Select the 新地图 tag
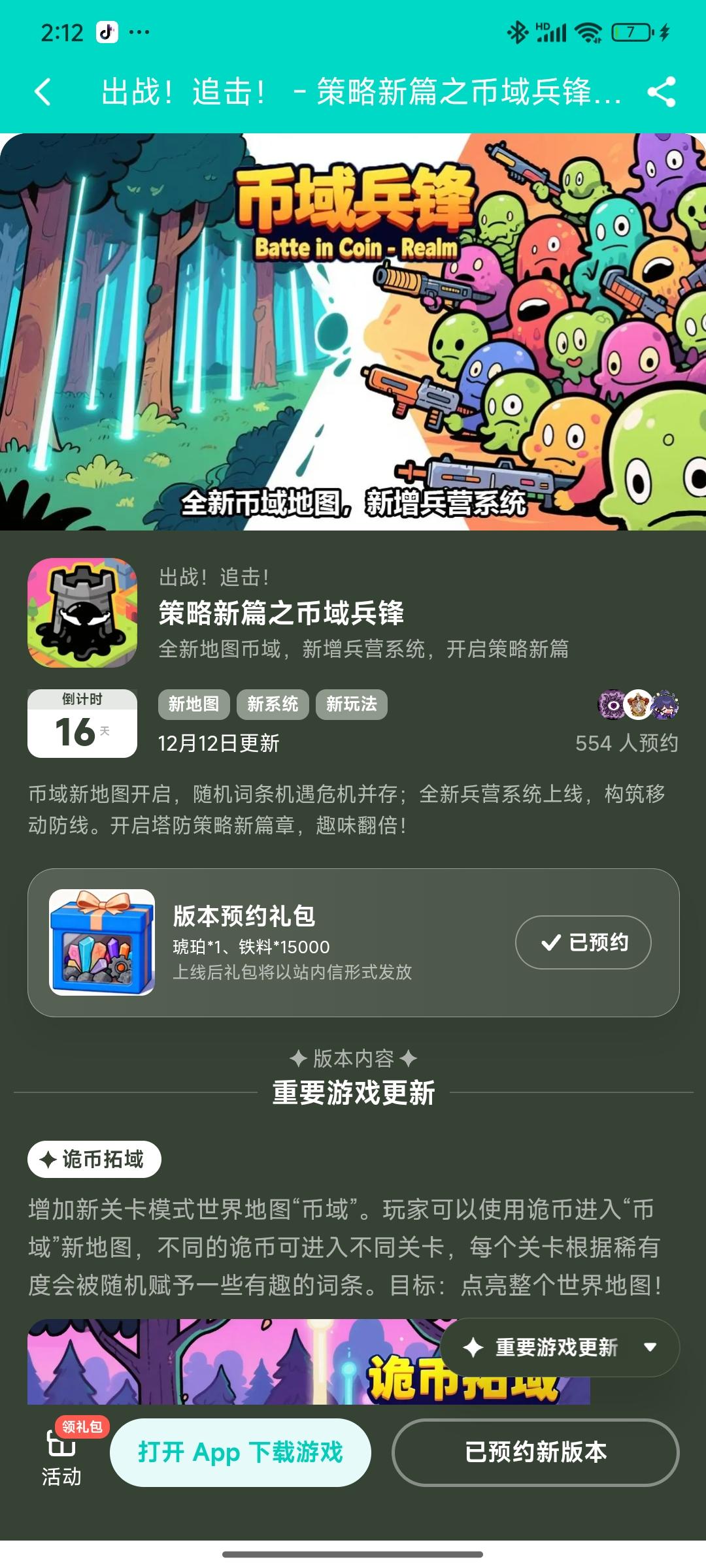 (193, 704)
